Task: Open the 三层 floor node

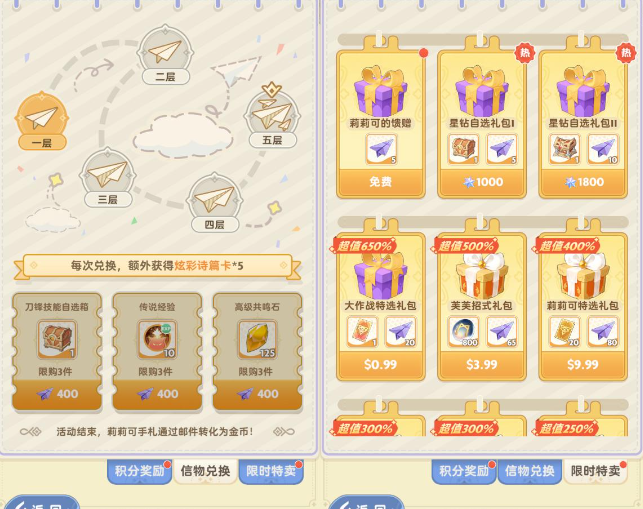Action: (x=107, y=175)
